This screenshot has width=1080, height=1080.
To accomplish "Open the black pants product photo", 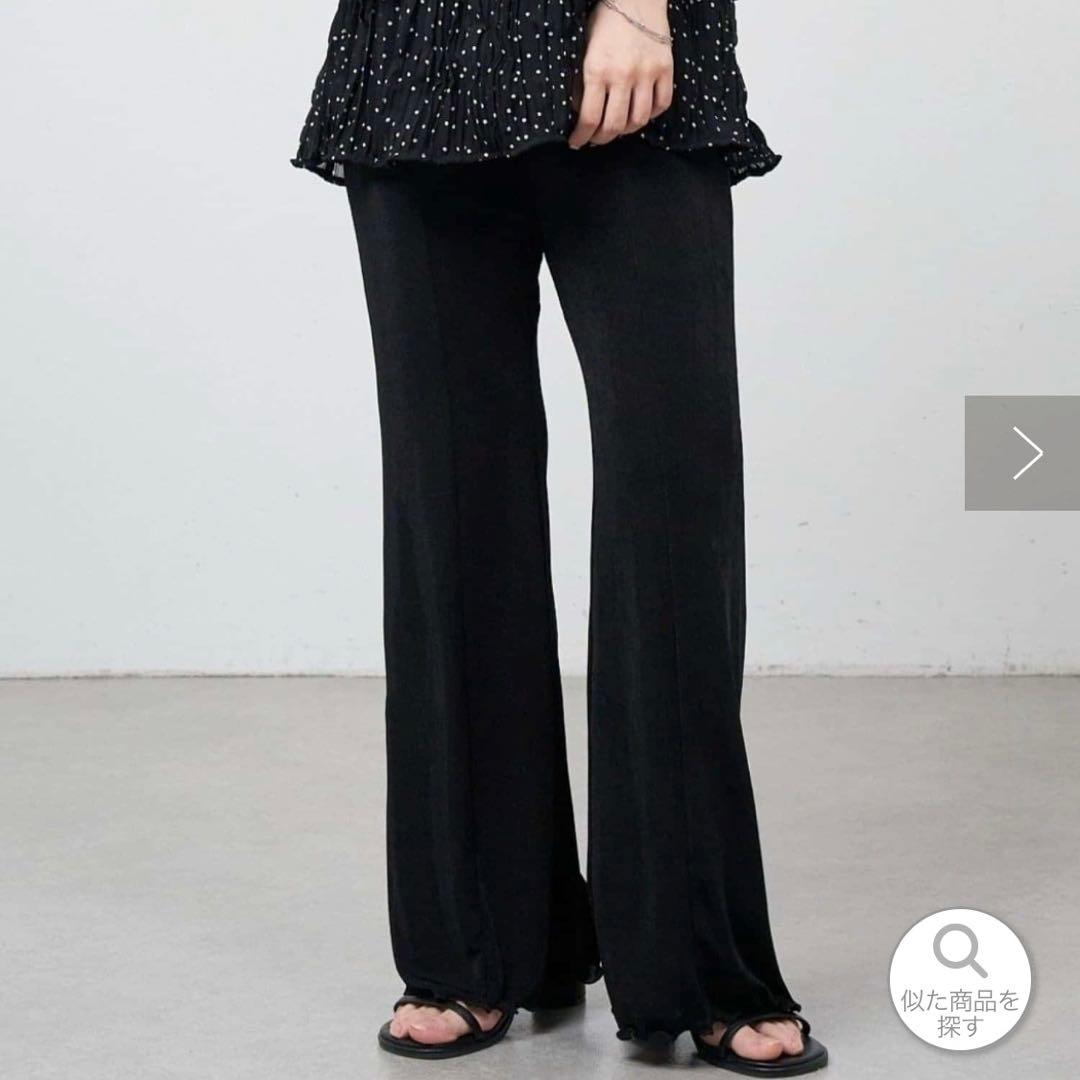I will point(540,540).
